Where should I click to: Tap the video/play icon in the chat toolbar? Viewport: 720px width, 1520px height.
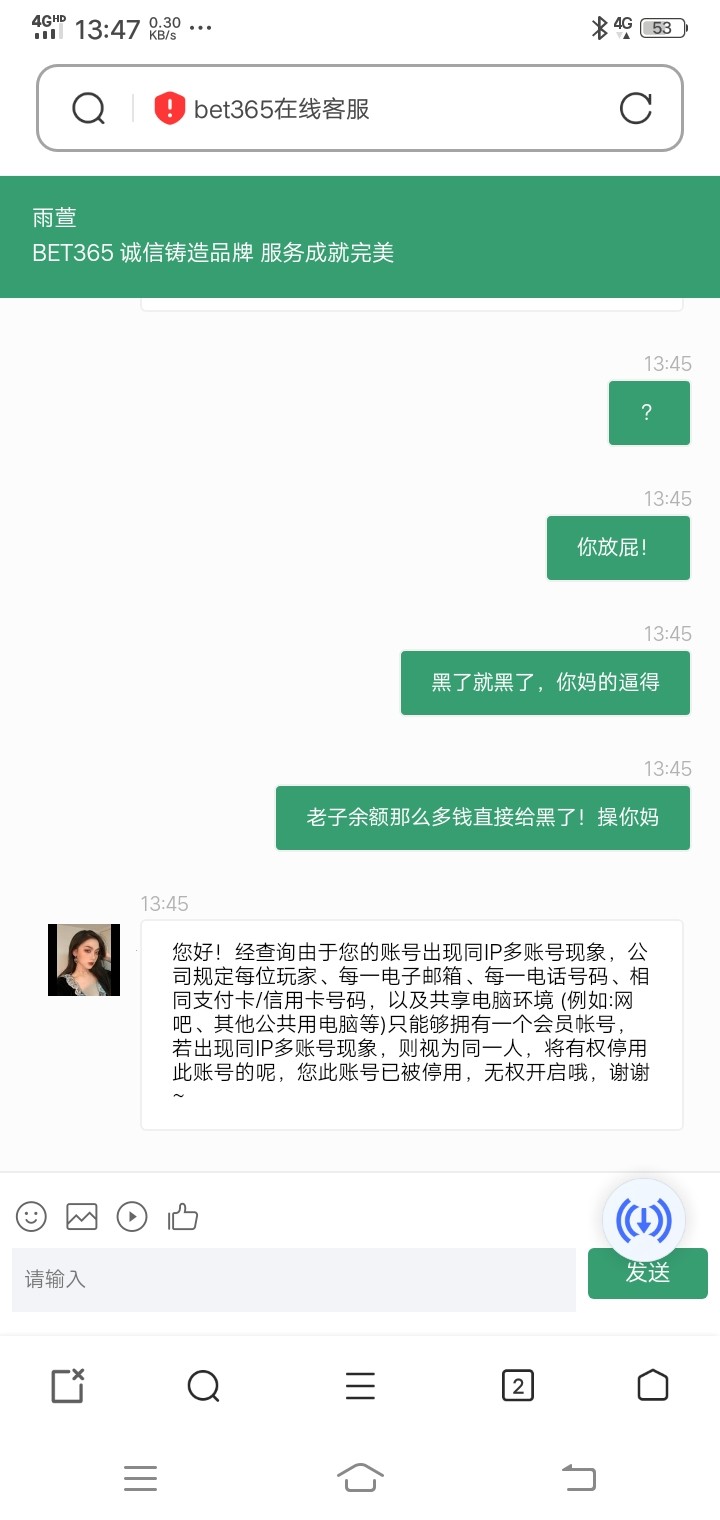pos(131,1216)
